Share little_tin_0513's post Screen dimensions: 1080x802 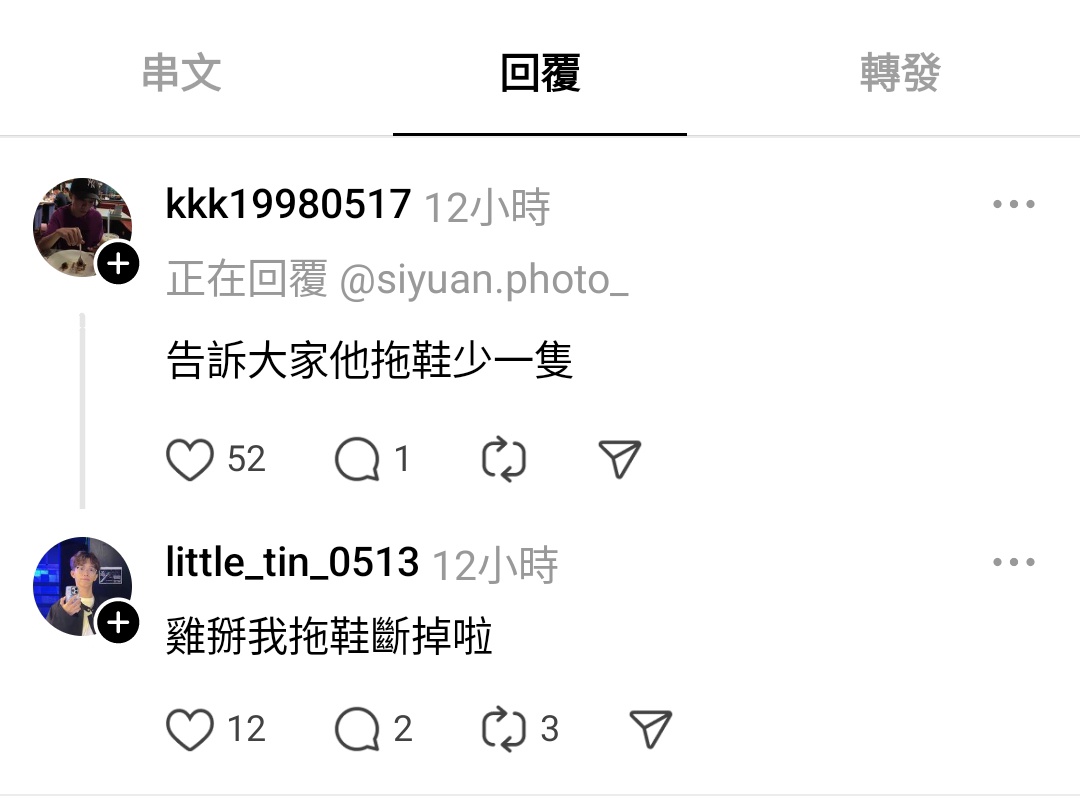coord(651,729)
